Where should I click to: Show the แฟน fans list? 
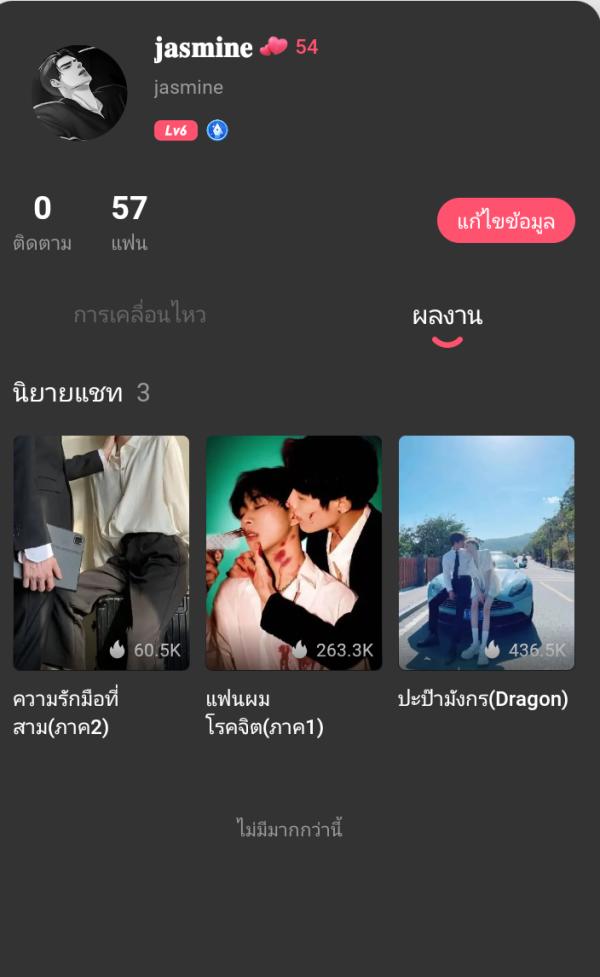(x=129, y=223)
